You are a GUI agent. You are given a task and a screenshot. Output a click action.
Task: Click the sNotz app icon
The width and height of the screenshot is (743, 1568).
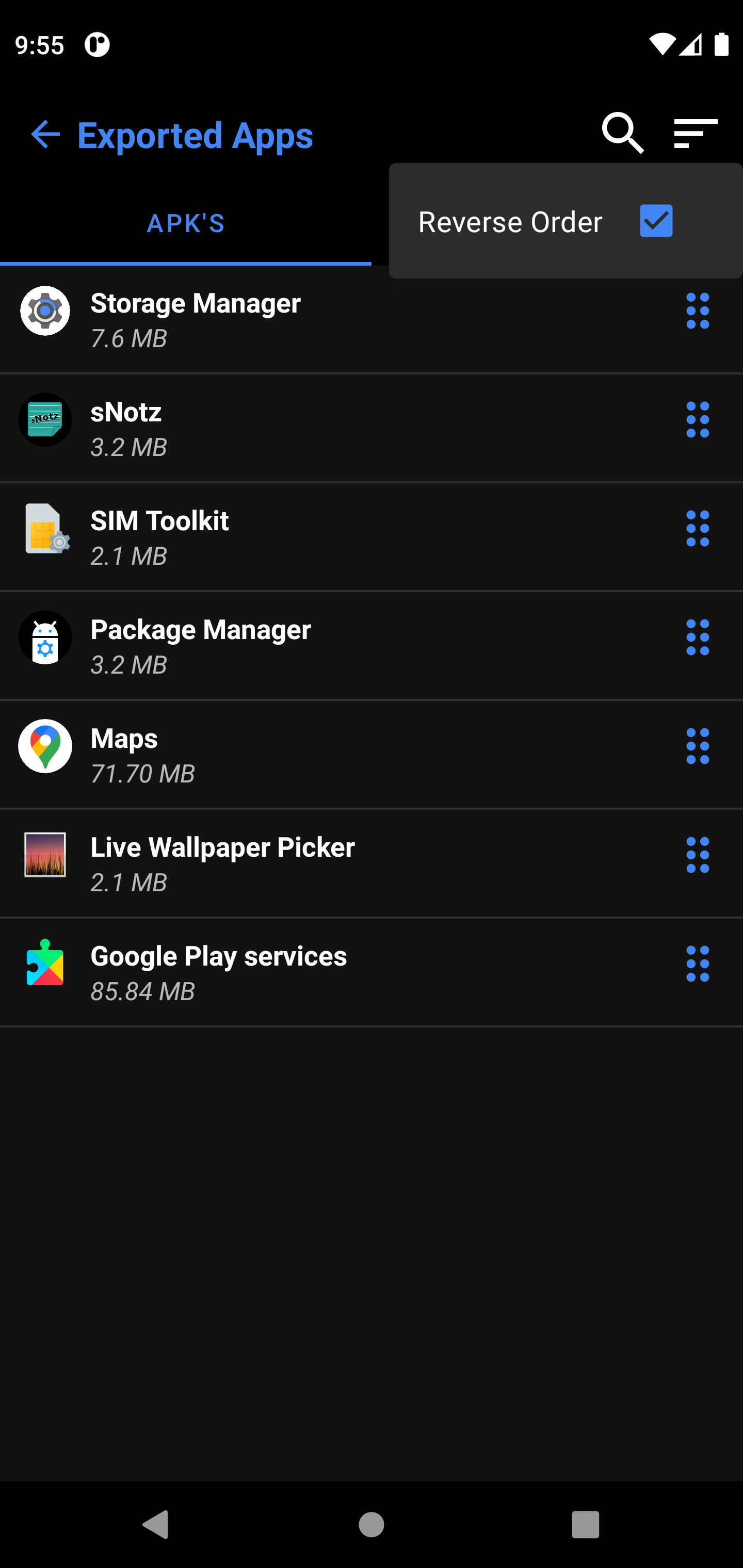tap(45, 419)
